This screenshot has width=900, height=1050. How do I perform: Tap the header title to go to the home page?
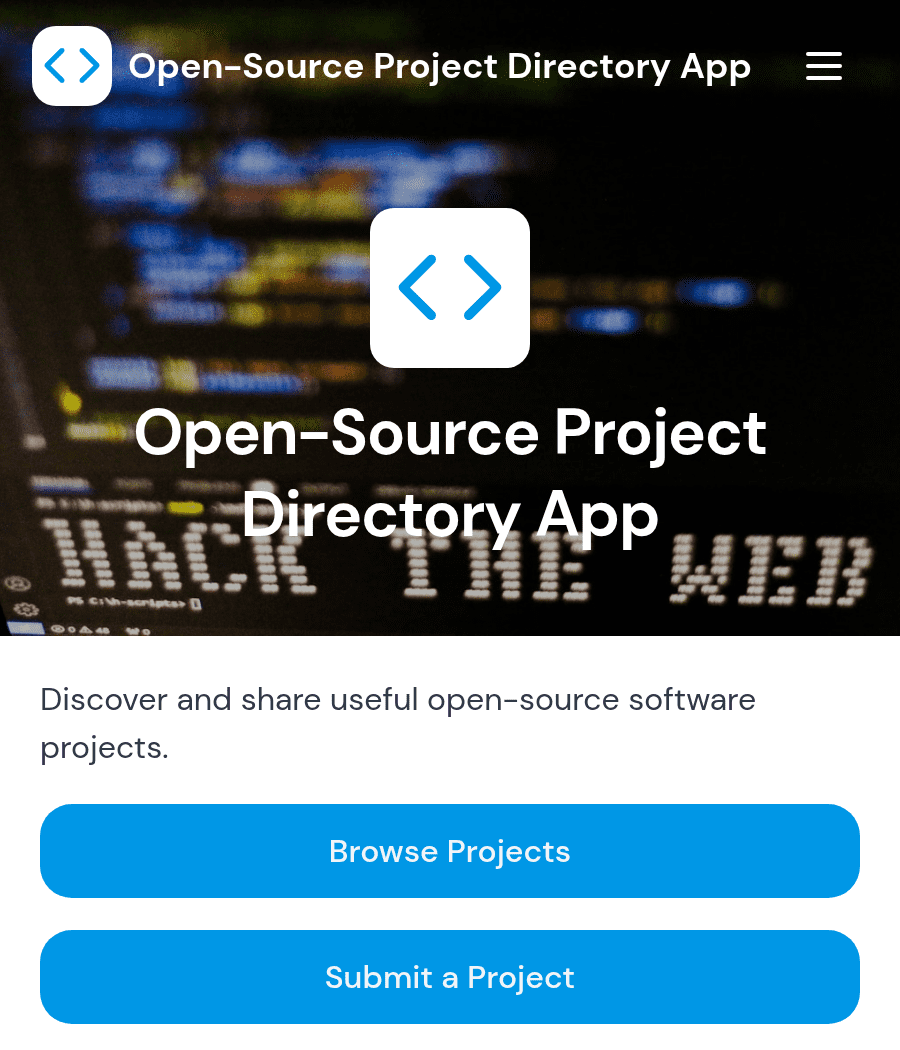[439, 66]
